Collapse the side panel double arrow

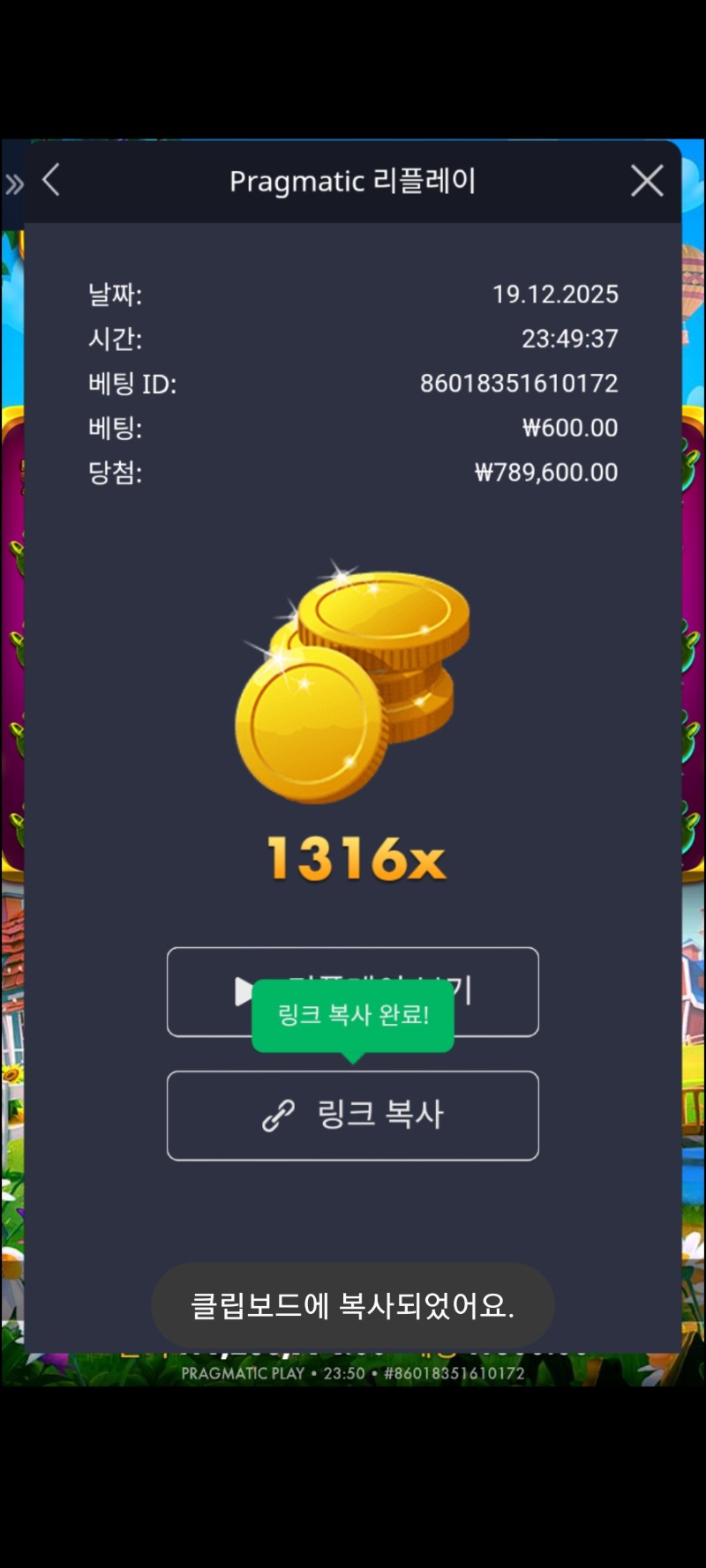pyautogui.click(x=14, y=183)
